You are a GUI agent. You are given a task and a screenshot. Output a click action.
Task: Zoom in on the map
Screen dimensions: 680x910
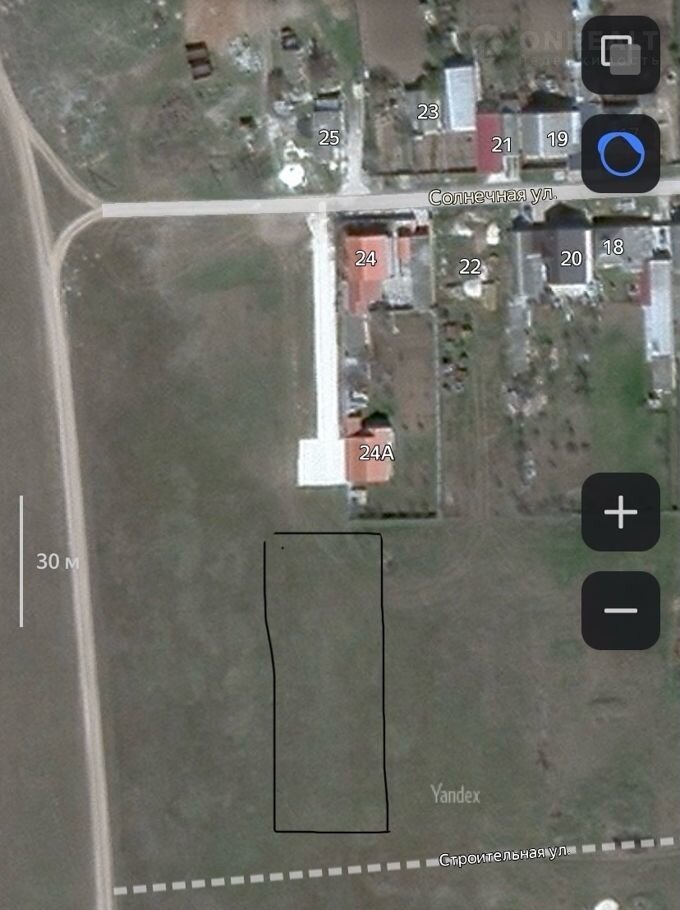620,512
